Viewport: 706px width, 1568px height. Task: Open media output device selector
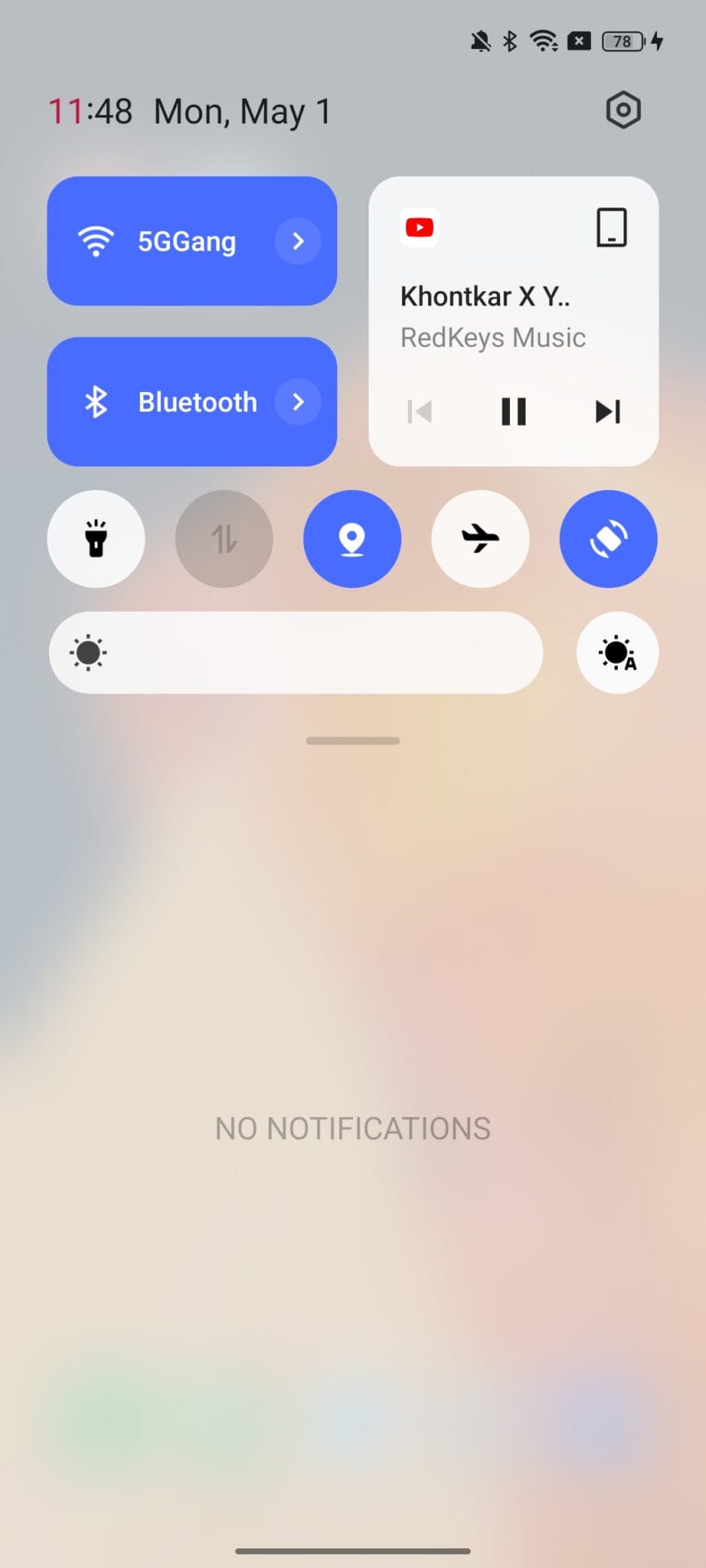click(611, 227)
